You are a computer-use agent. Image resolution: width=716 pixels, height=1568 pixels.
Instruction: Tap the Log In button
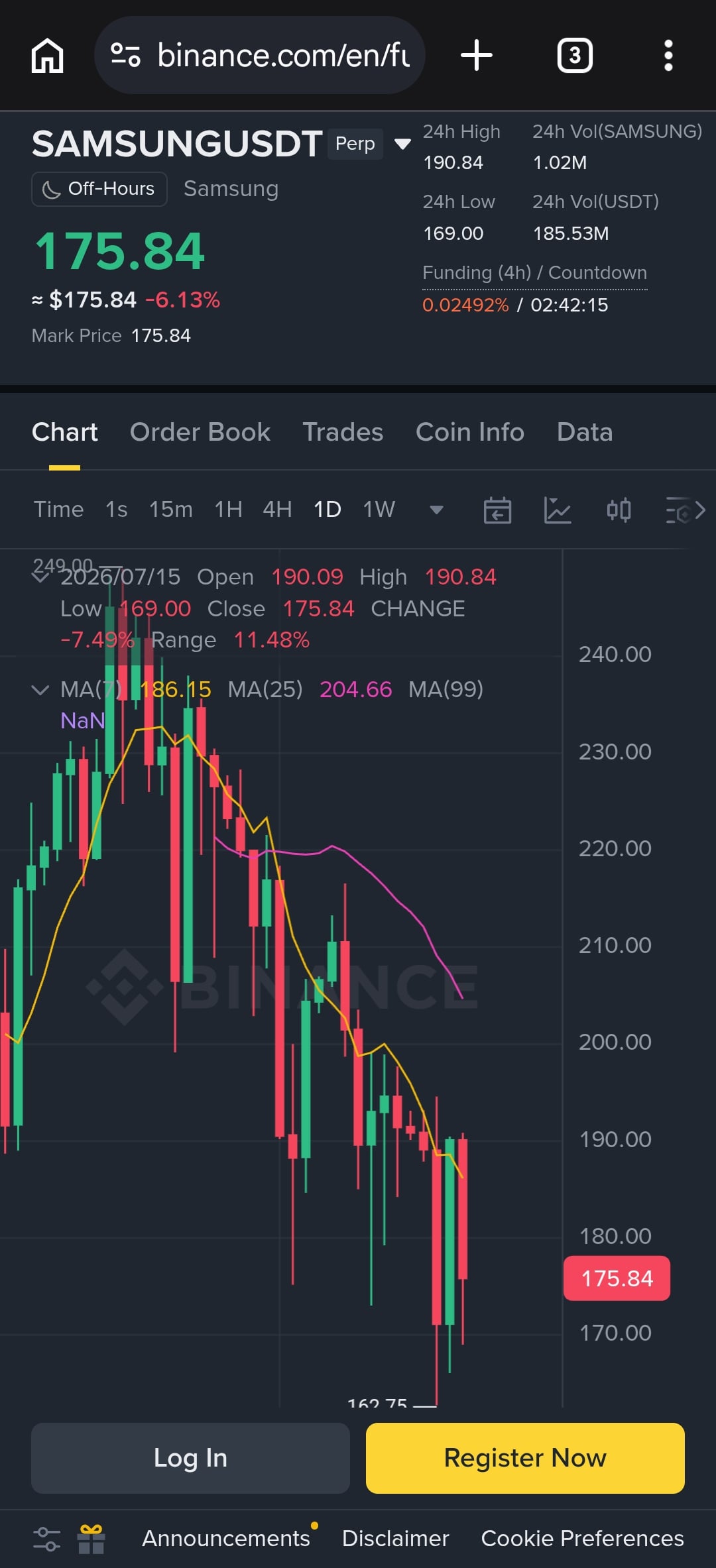pos(190,1458)
